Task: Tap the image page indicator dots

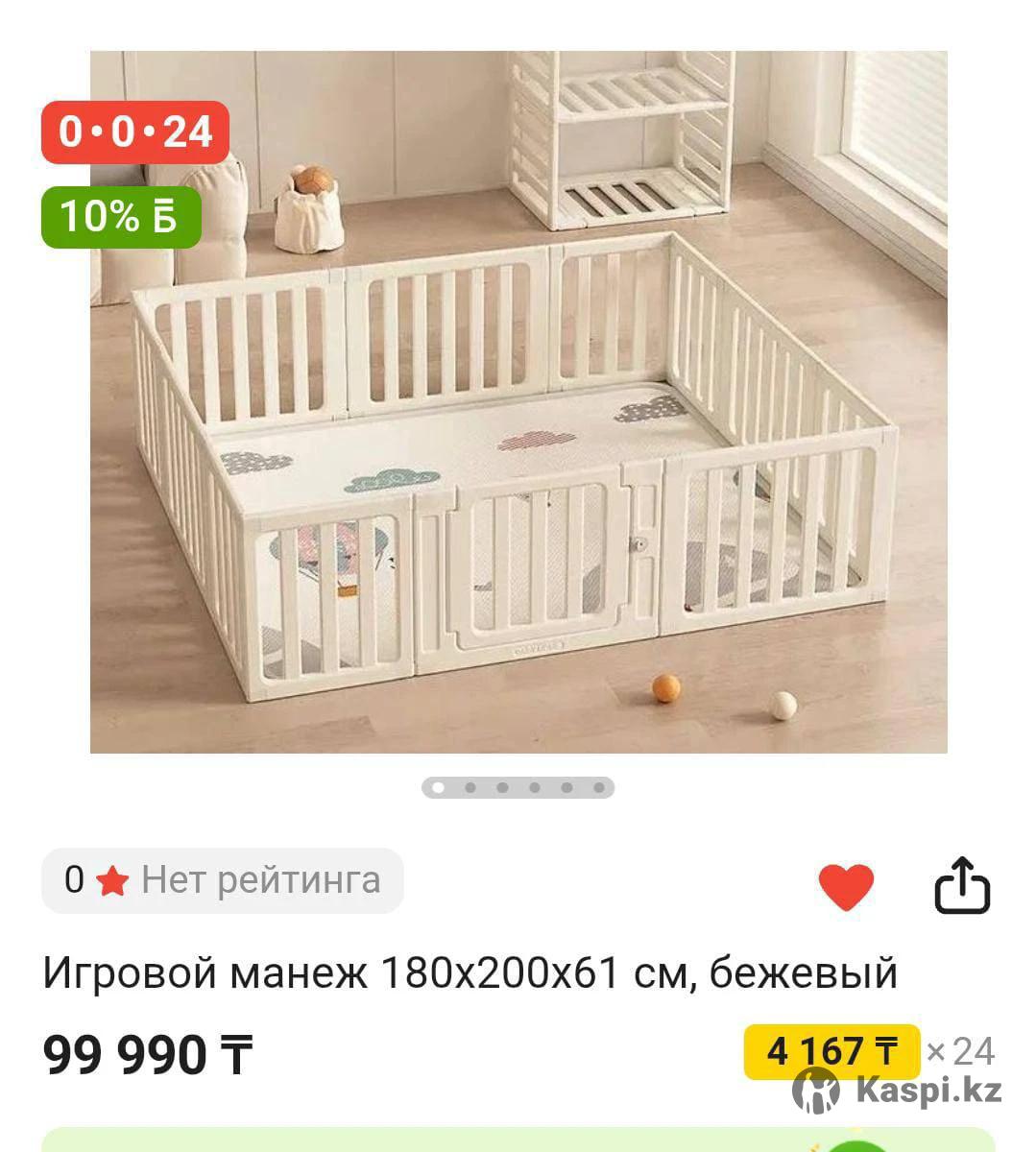Action: pos(518,788)
